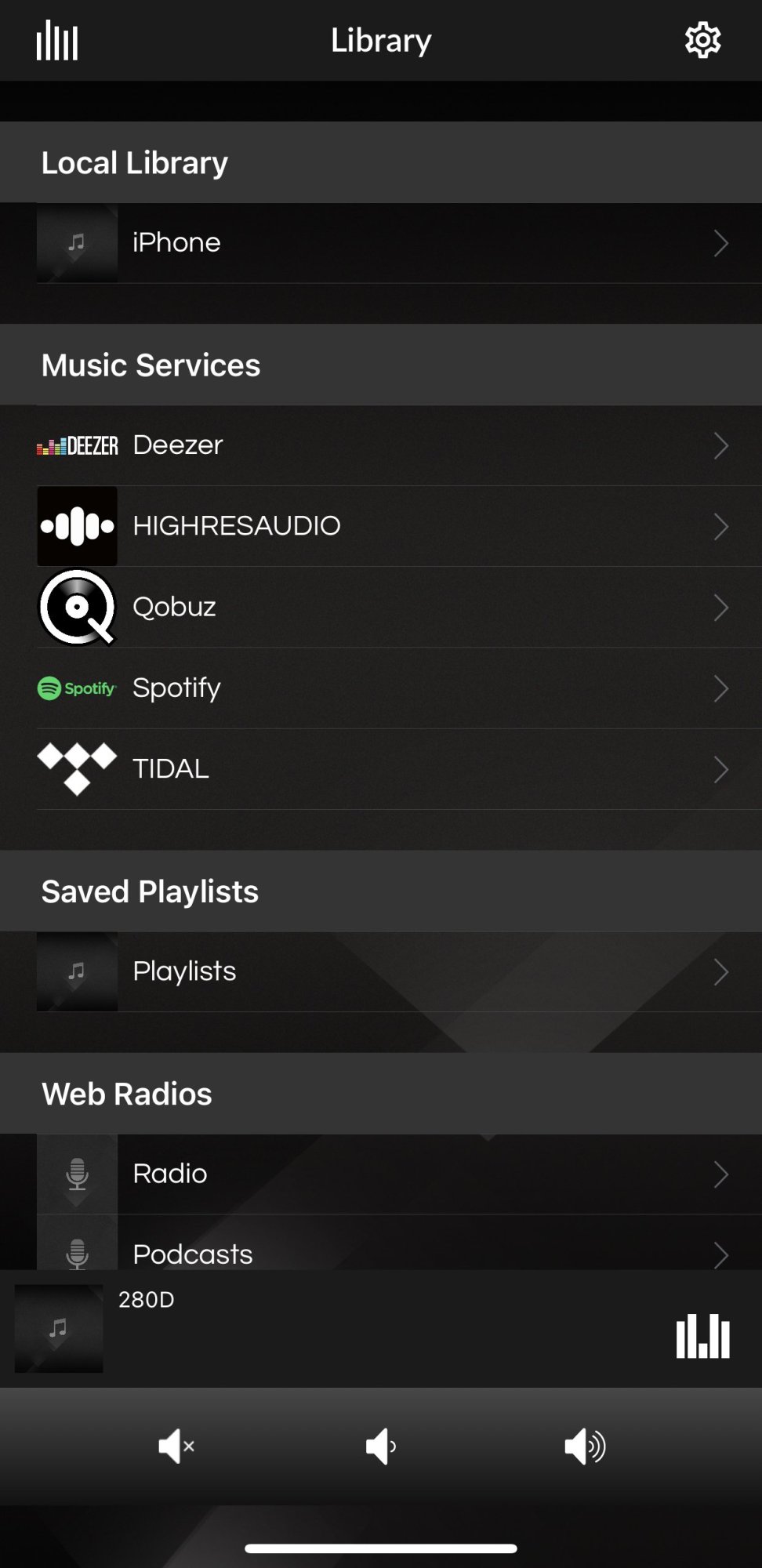Open settings gear icon
Image resolution: width=762 pixels, height=1568 pixels.
[702, 41]
